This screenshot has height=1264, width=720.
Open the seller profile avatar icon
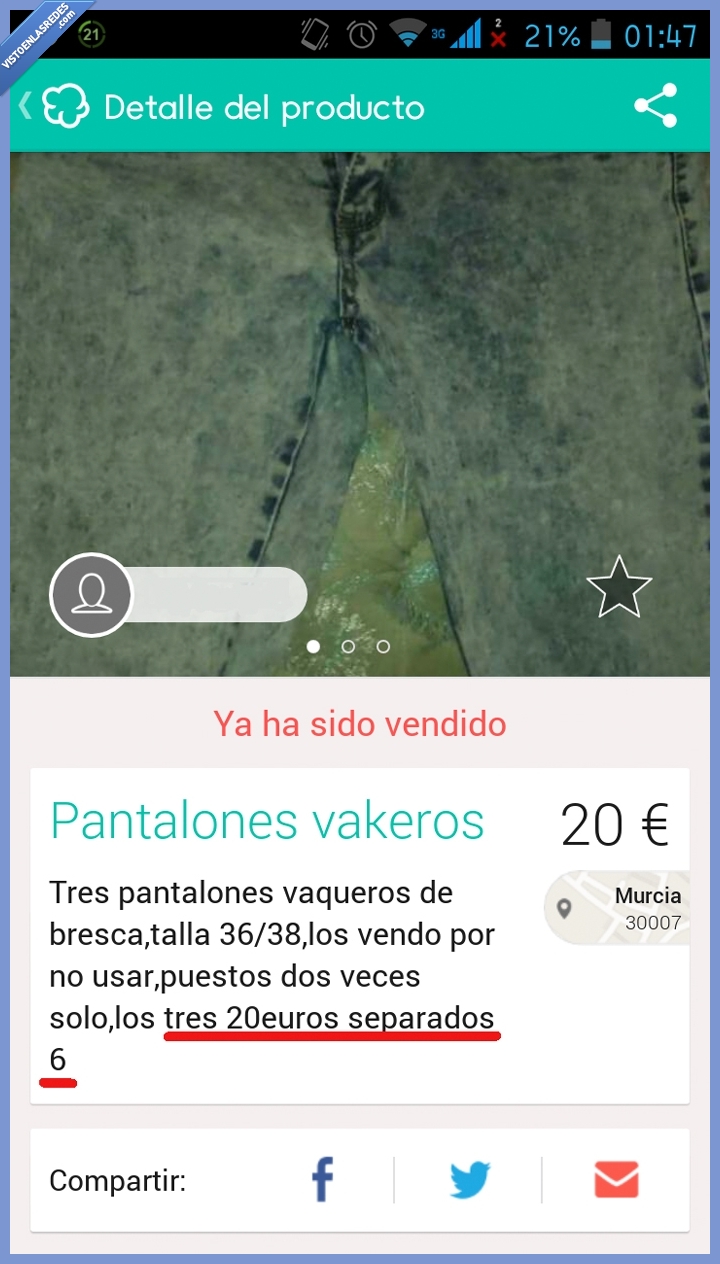click(x=90, y=594)
